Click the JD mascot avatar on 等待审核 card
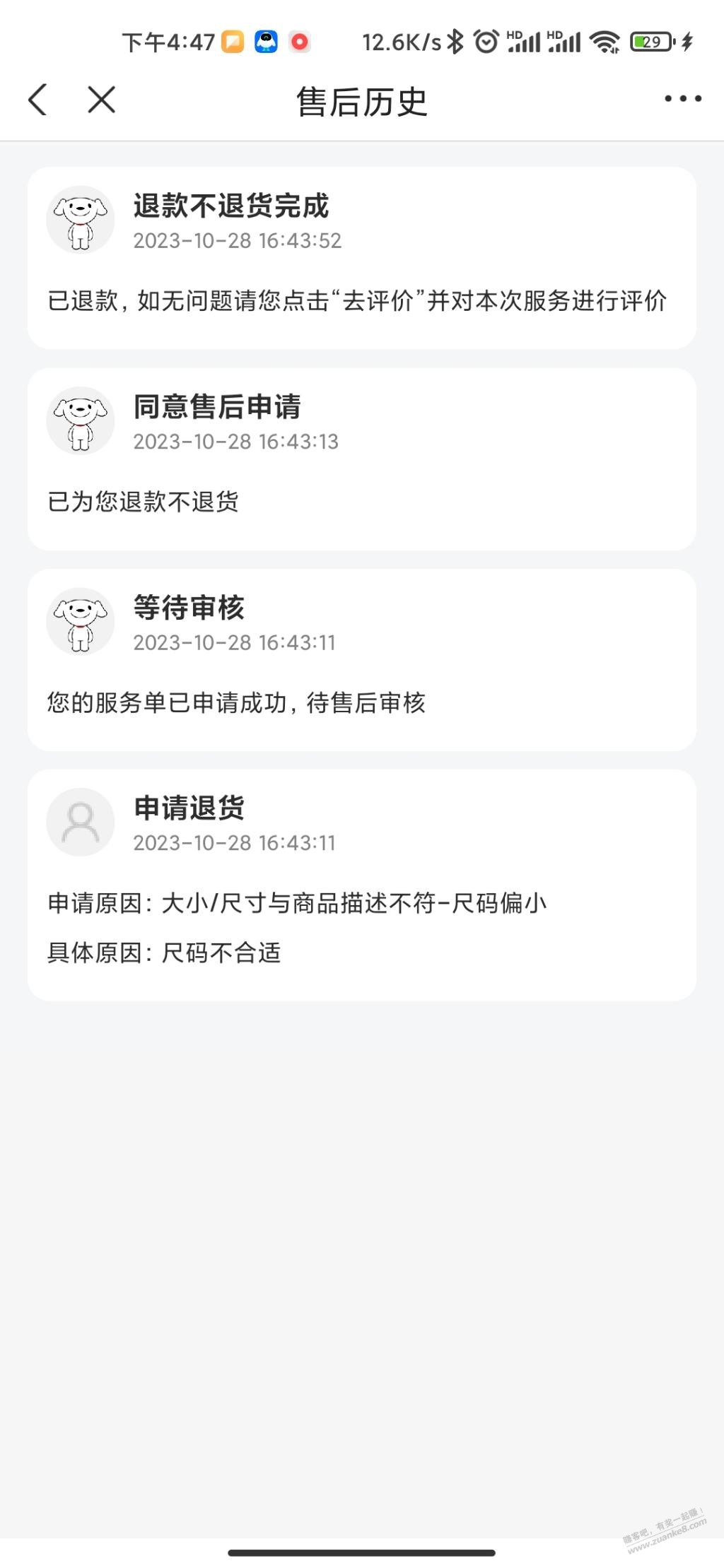This screenshot has width=724, height=1568. (80, 621)
